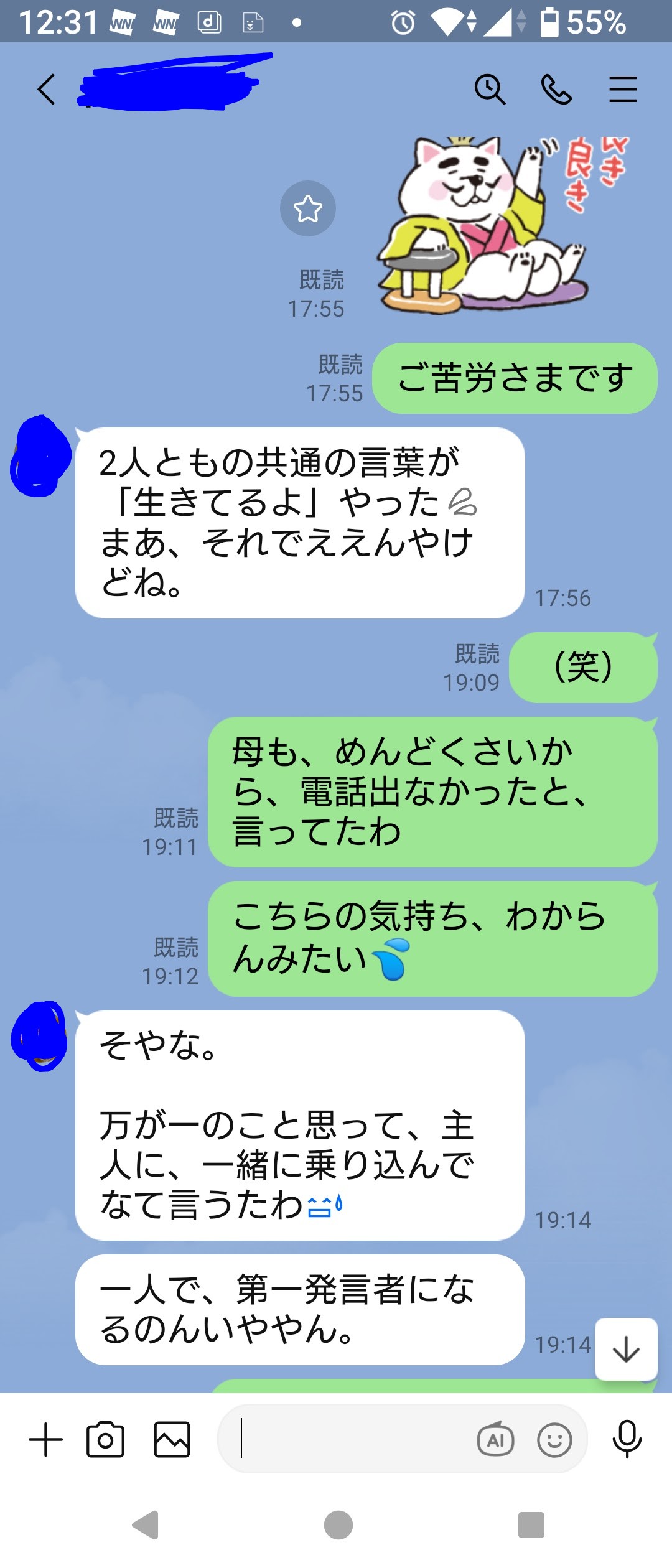
Task: Record a voice message with microphone
Action: tap(627, 1440)
